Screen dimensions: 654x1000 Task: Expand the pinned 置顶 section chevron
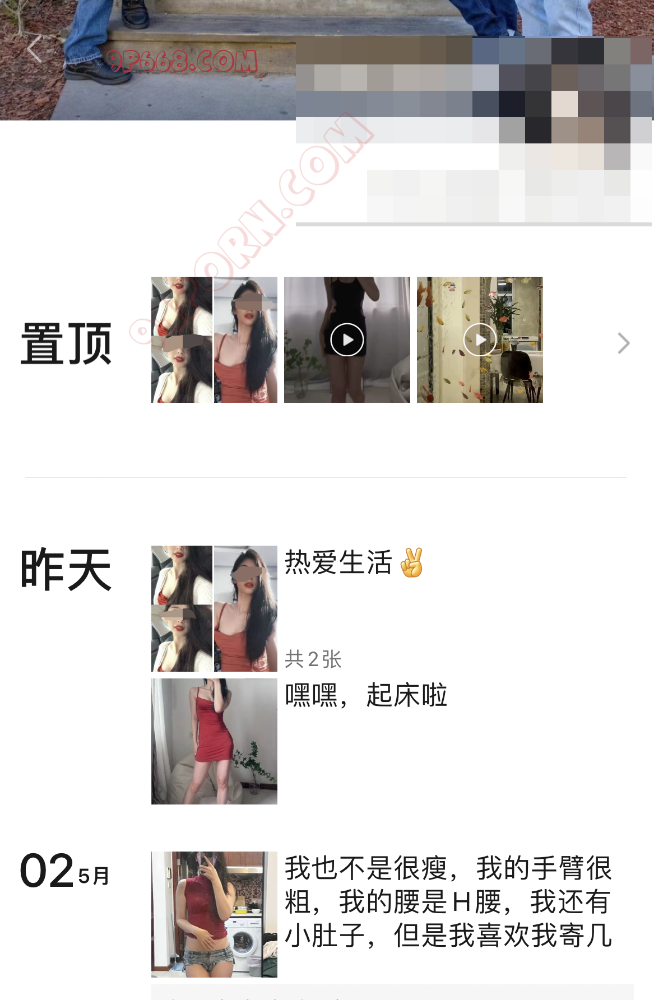click(x=623, y=343)
